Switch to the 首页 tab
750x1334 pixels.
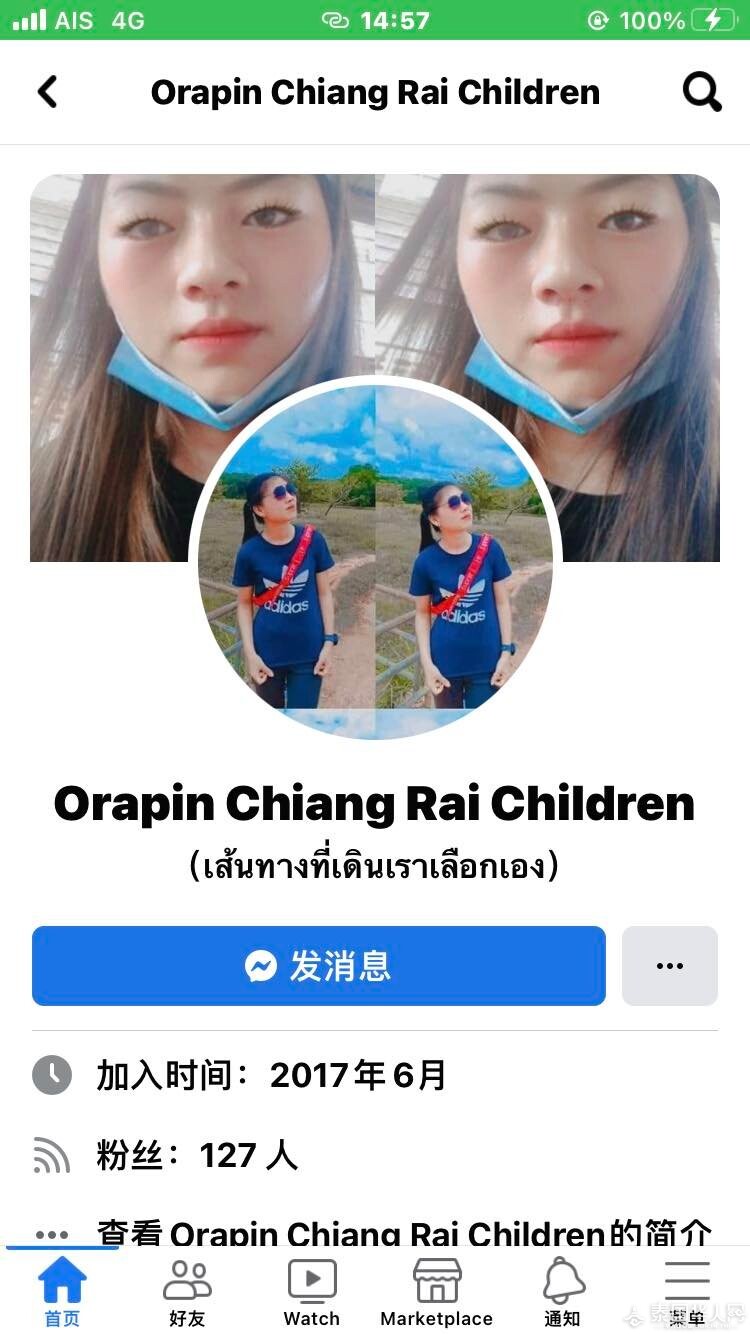click(62, 1292)
